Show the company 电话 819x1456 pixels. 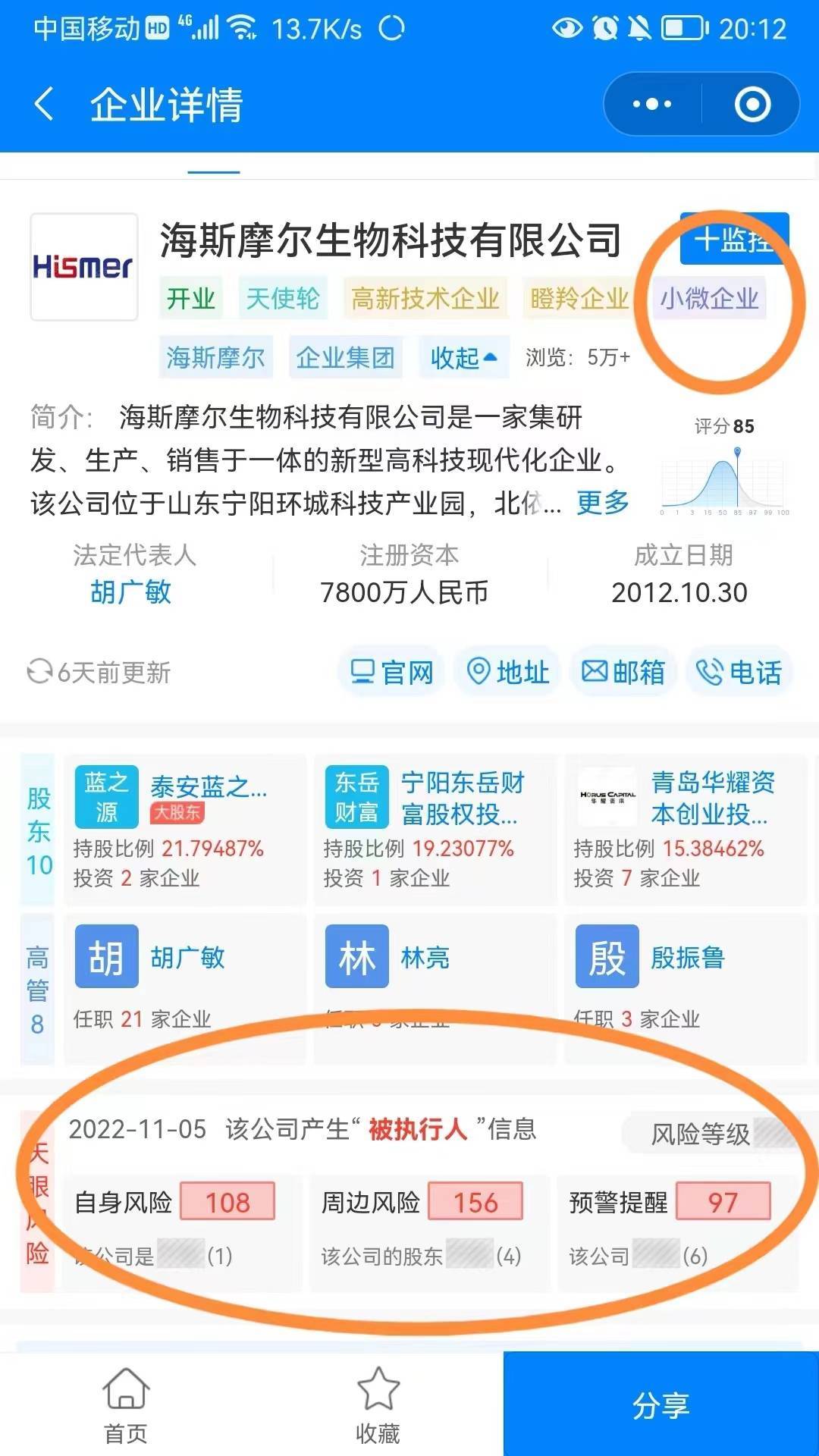pos(739,672)
